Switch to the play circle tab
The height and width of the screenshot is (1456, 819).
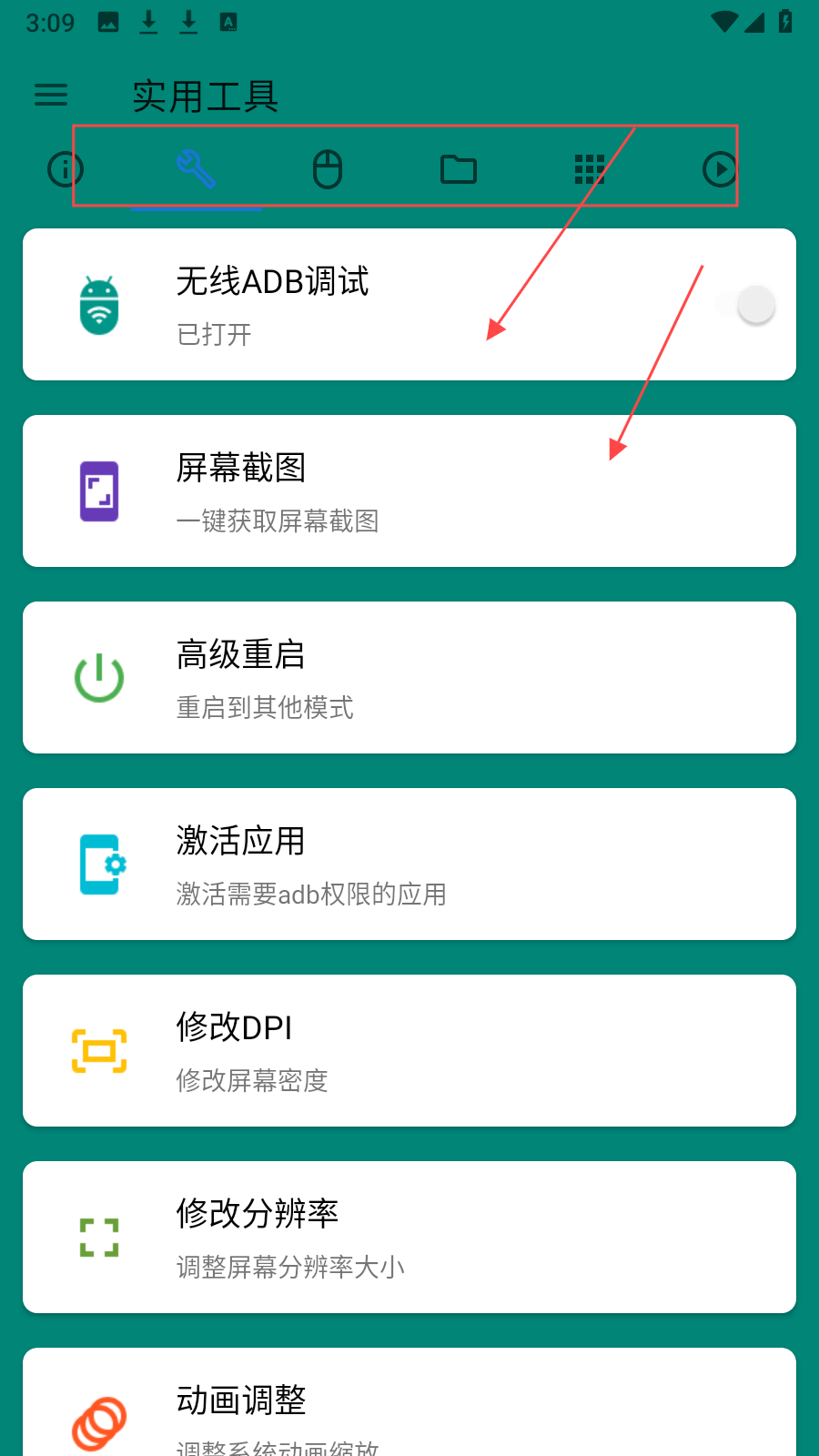tap(720, 169)
